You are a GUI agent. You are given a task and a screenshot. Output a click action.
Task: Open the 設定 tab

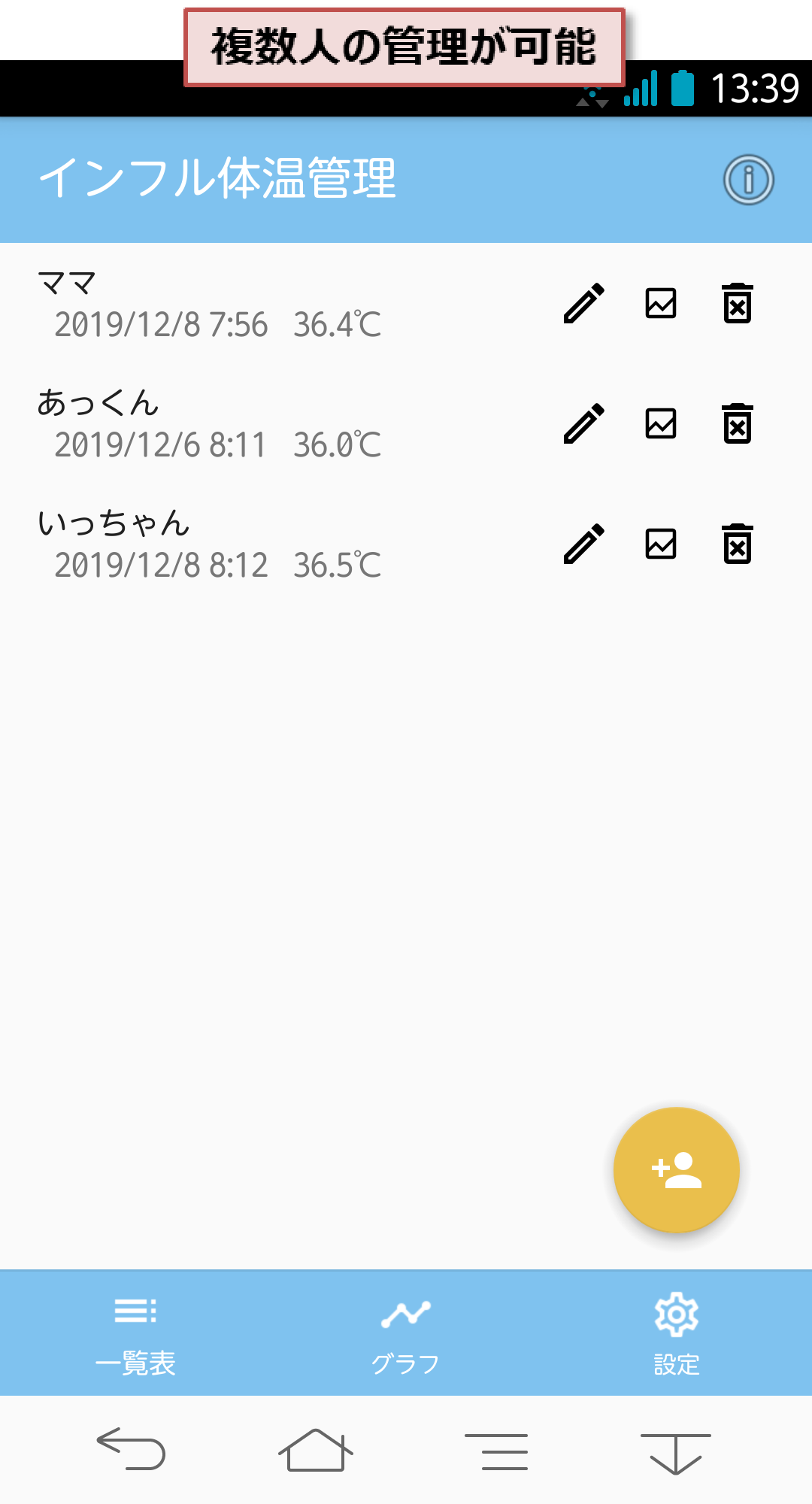pyautogui.click(x=677, y=1333)
